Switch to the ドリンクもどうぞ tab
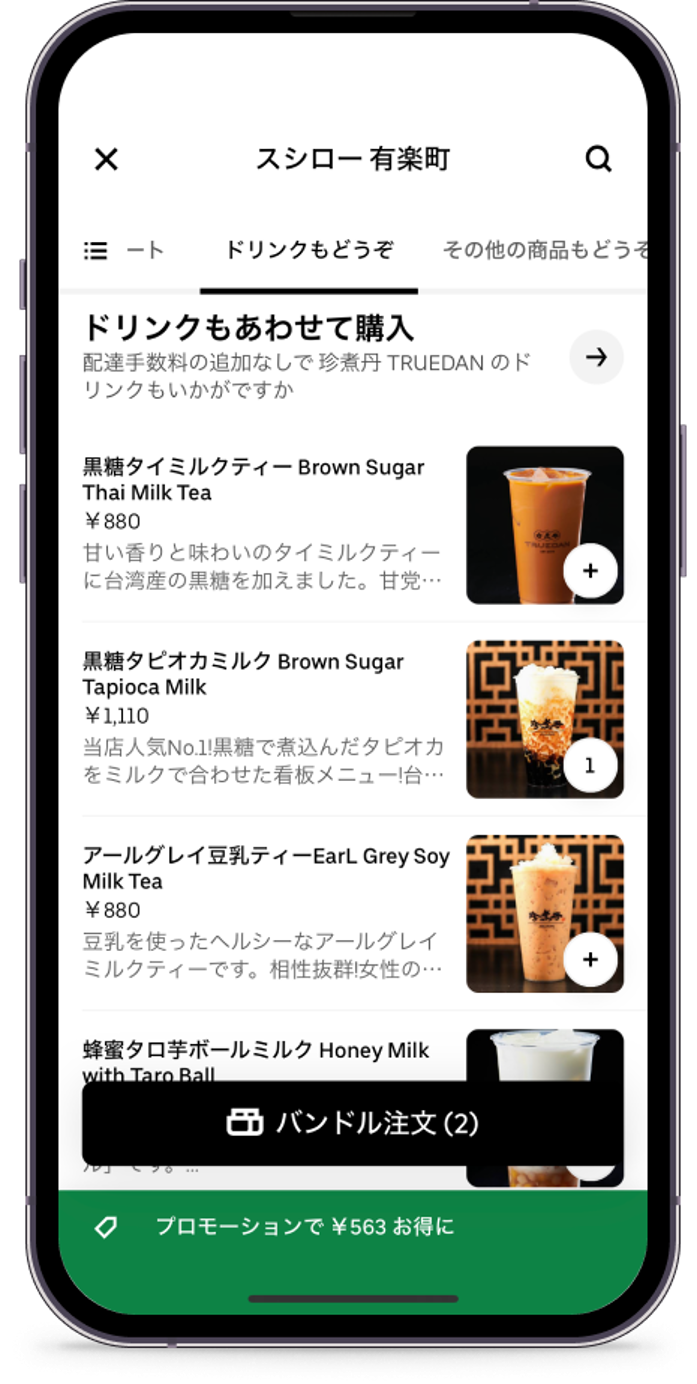Screen dimensions: 697x1384 tap(308, 250)
